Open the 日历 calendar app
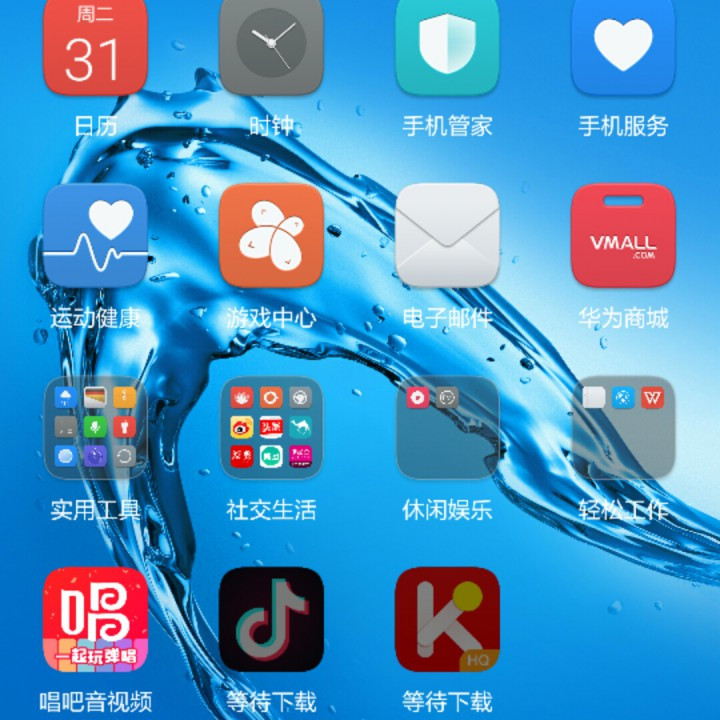Image resolution: width=720 pixels, height=720 pixels. coord(95,50)
